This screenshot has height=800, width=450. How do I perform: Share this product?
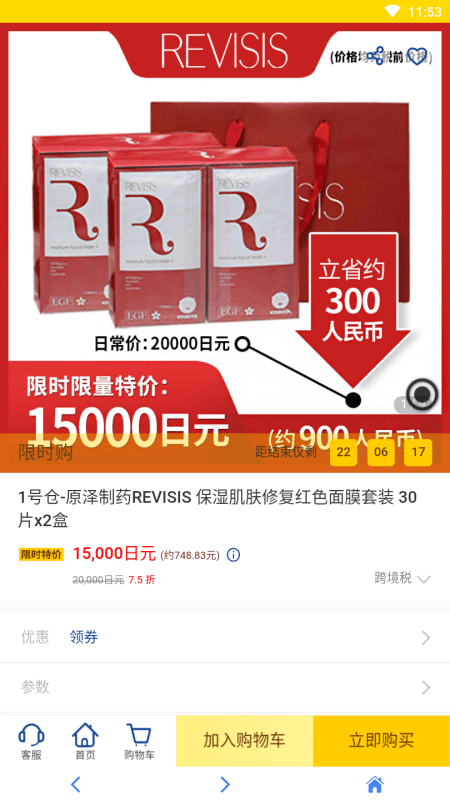(376, 56)
